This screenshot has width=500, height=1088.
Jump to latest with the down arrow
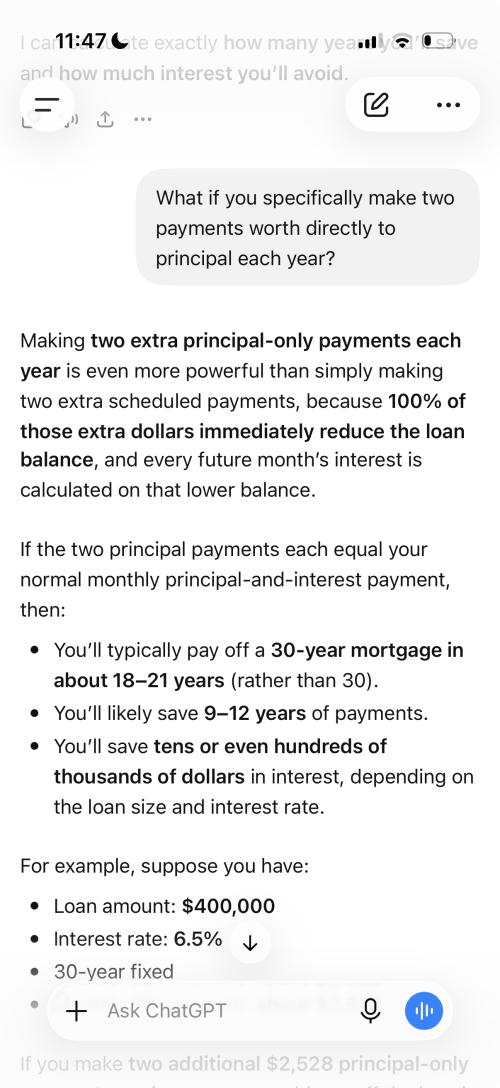(x=250, y=943)
